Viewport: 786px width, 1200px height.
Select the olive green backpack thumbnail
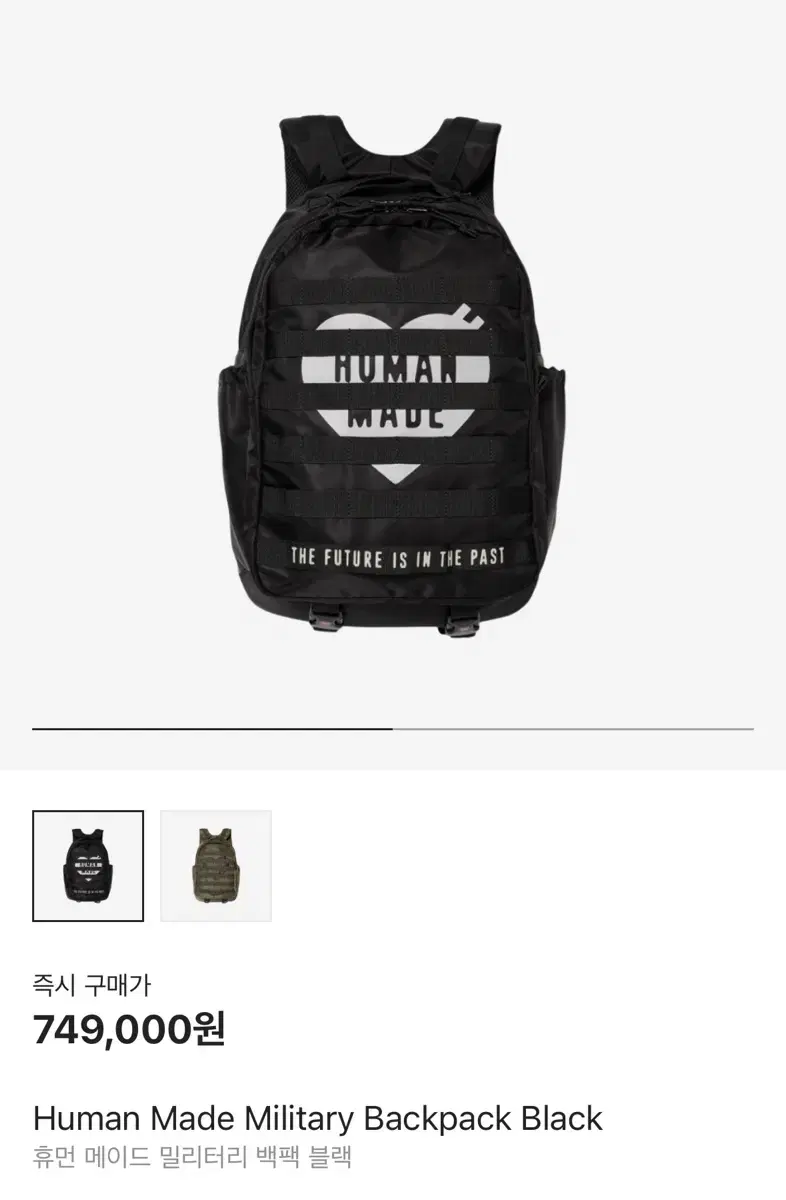coord(216,866)
